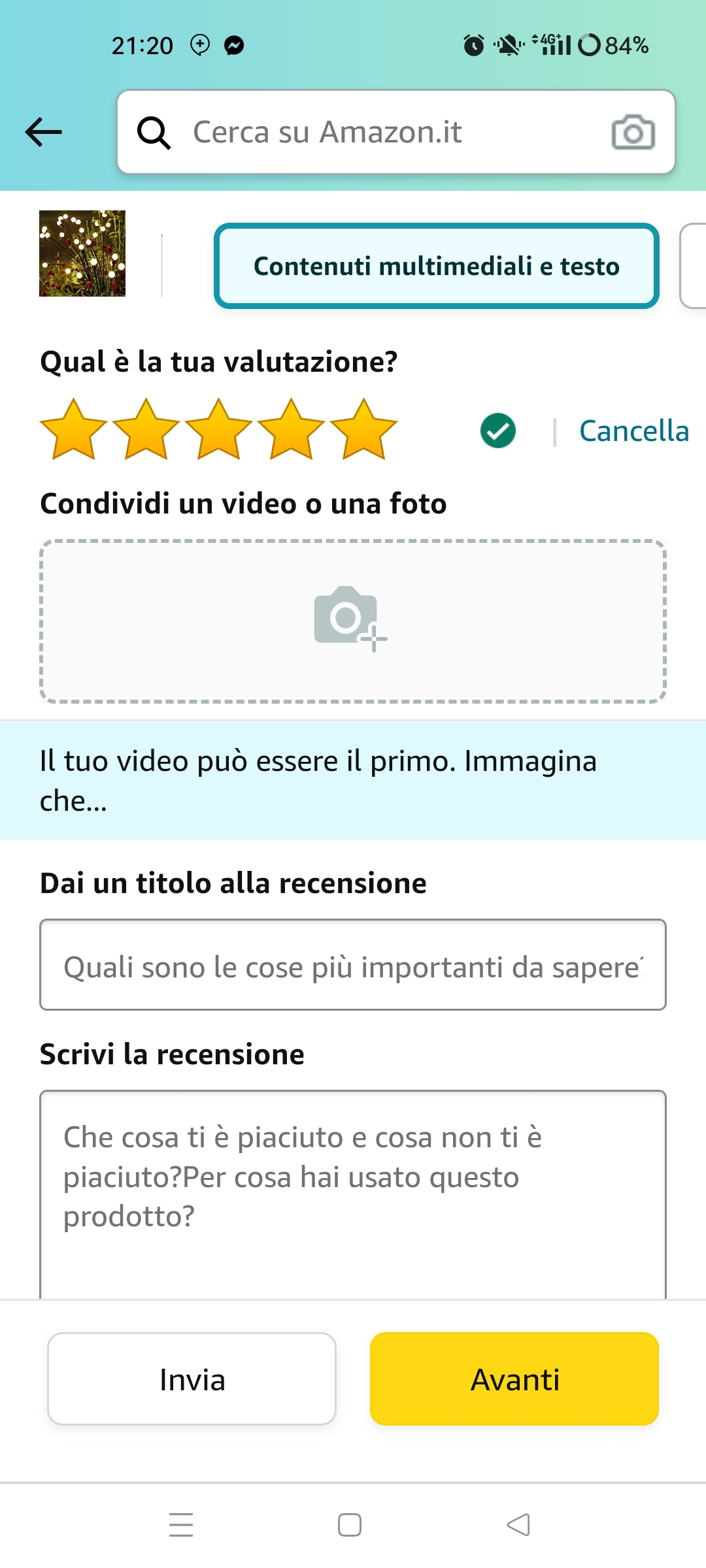
Task: Continue with the Avanti button
Action: click(x=514, y=1379)
